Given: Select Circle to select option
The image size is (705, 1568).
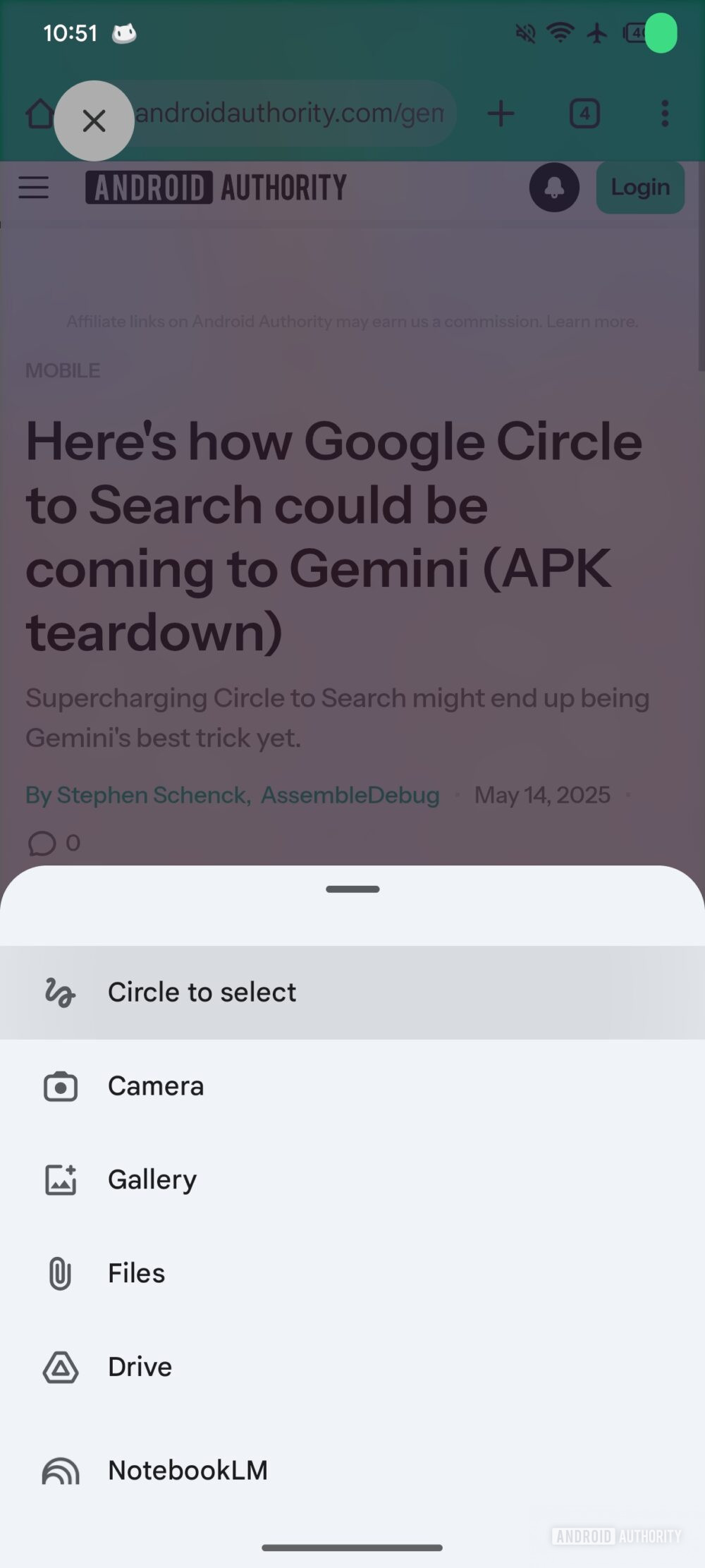Looking at the screenshot, I should tap(202, 992).
